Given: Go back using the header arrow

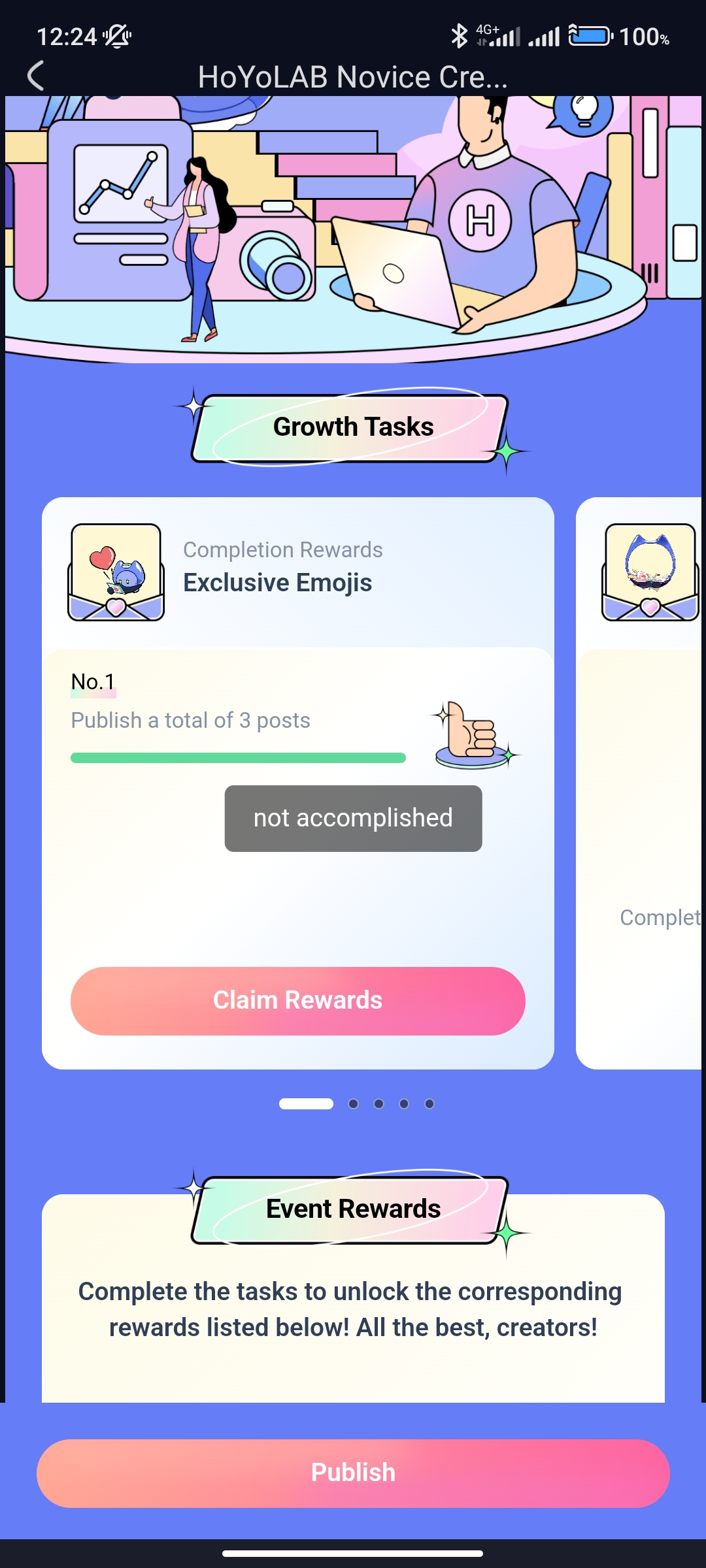Looking at the screenshot, I should click(36, 76).
